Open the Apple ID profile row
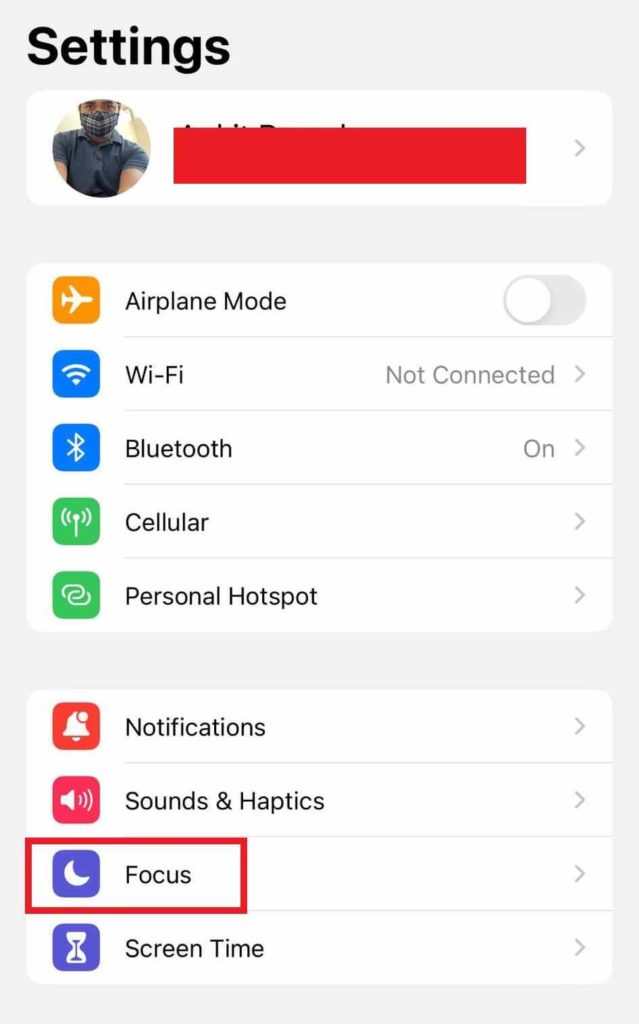 click(x=318, y=148)
